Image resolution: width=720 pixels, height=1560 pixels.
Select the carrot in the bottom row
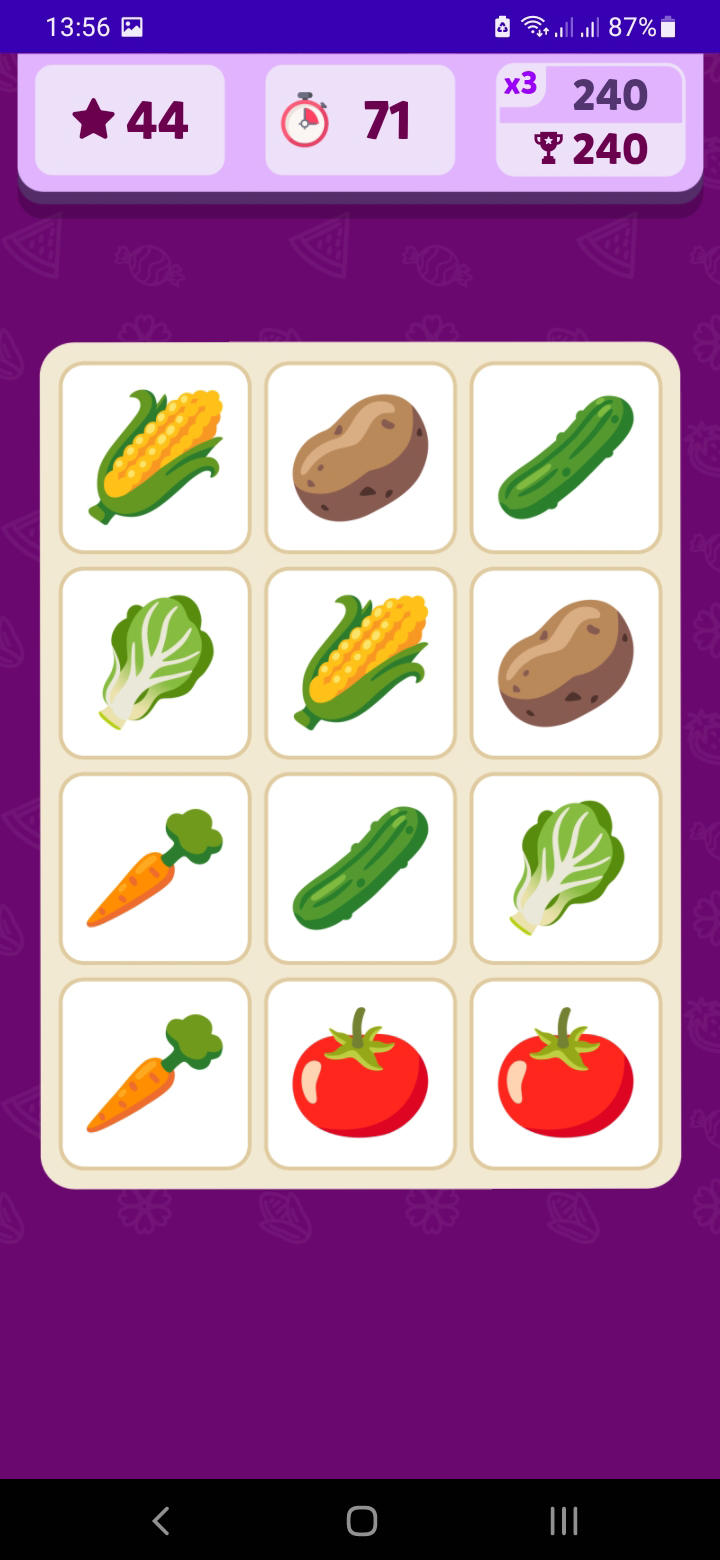pyautogui.click(x=155, y=1073)
